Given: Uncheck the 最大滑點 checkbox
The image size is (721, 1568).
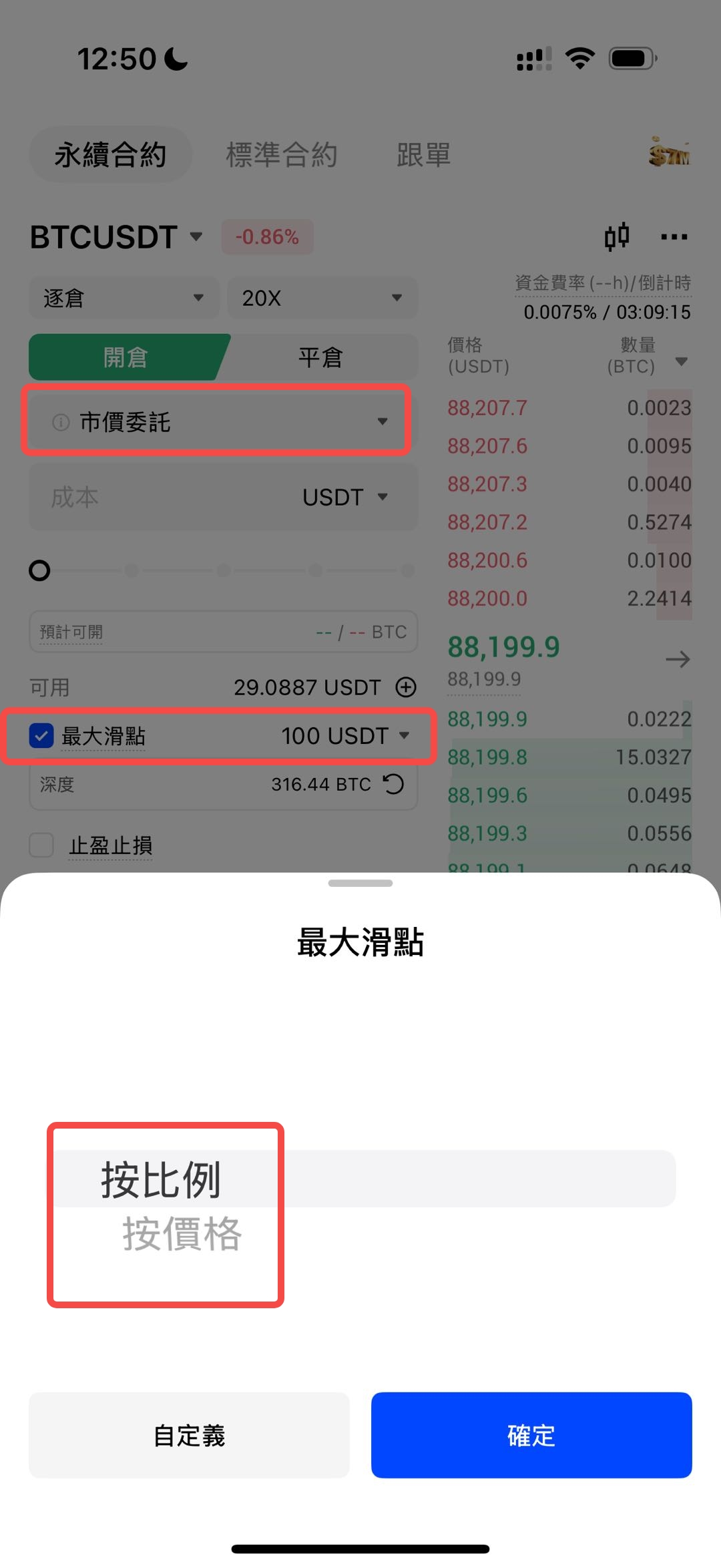Looking at the screenshot, I should pos(41,736).
